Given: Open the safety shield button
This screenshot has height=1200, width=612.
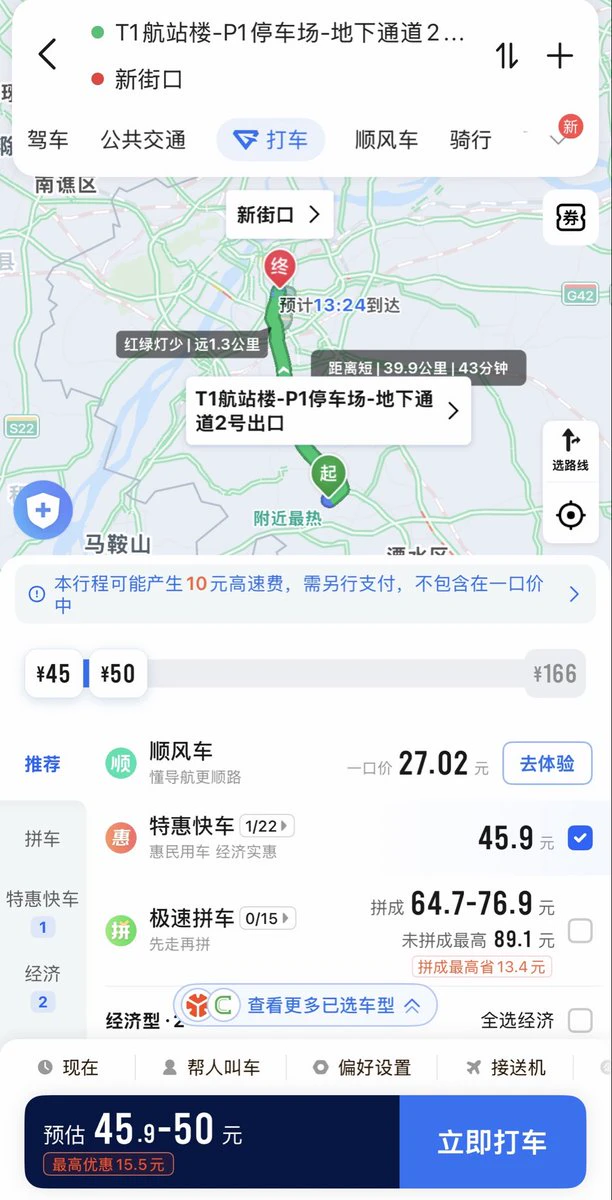Looking at the screenshot, I should [42, 510].
